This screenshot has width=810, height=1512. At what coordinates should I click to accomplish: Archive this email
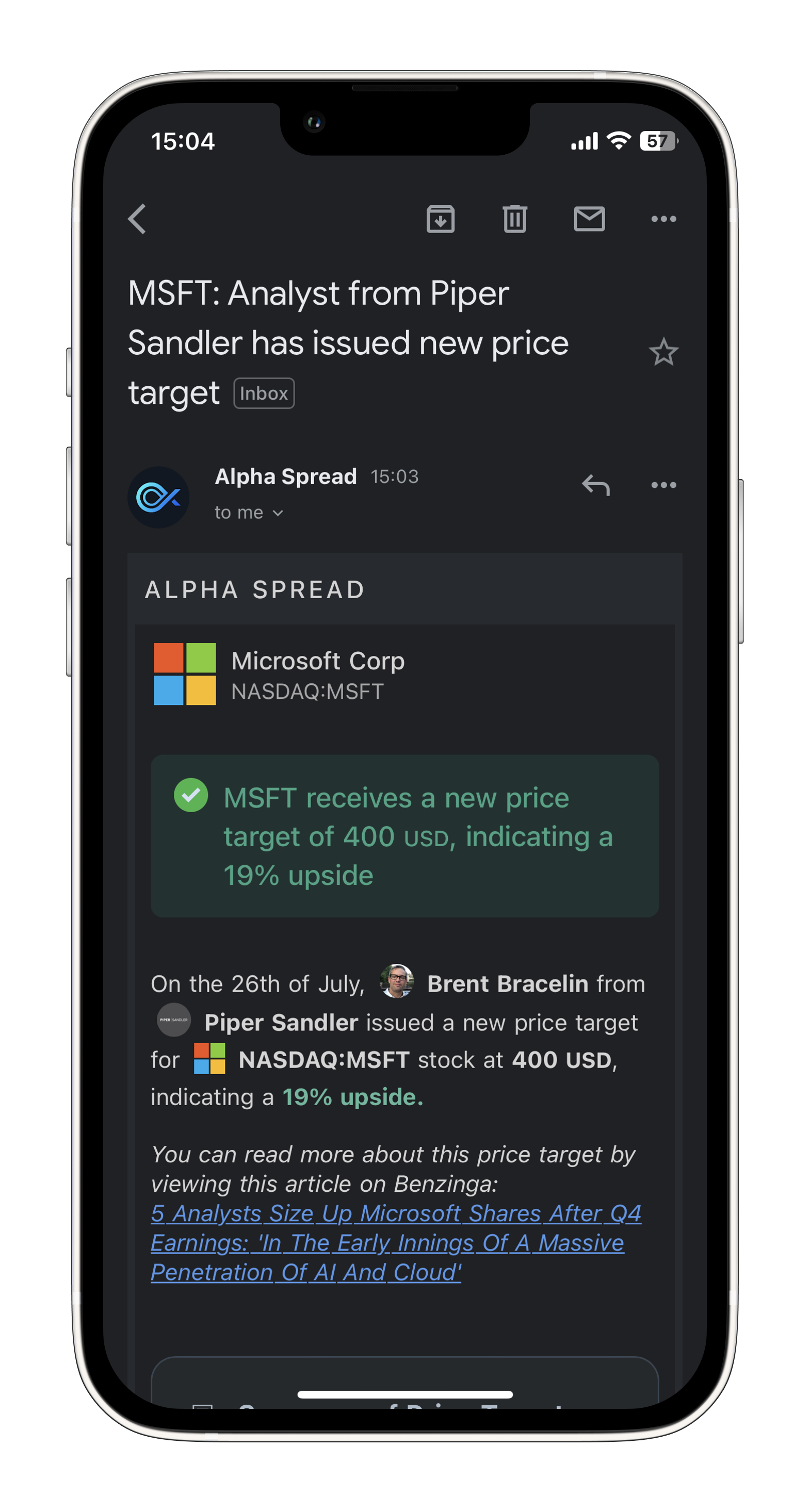(x=440, y=219)
